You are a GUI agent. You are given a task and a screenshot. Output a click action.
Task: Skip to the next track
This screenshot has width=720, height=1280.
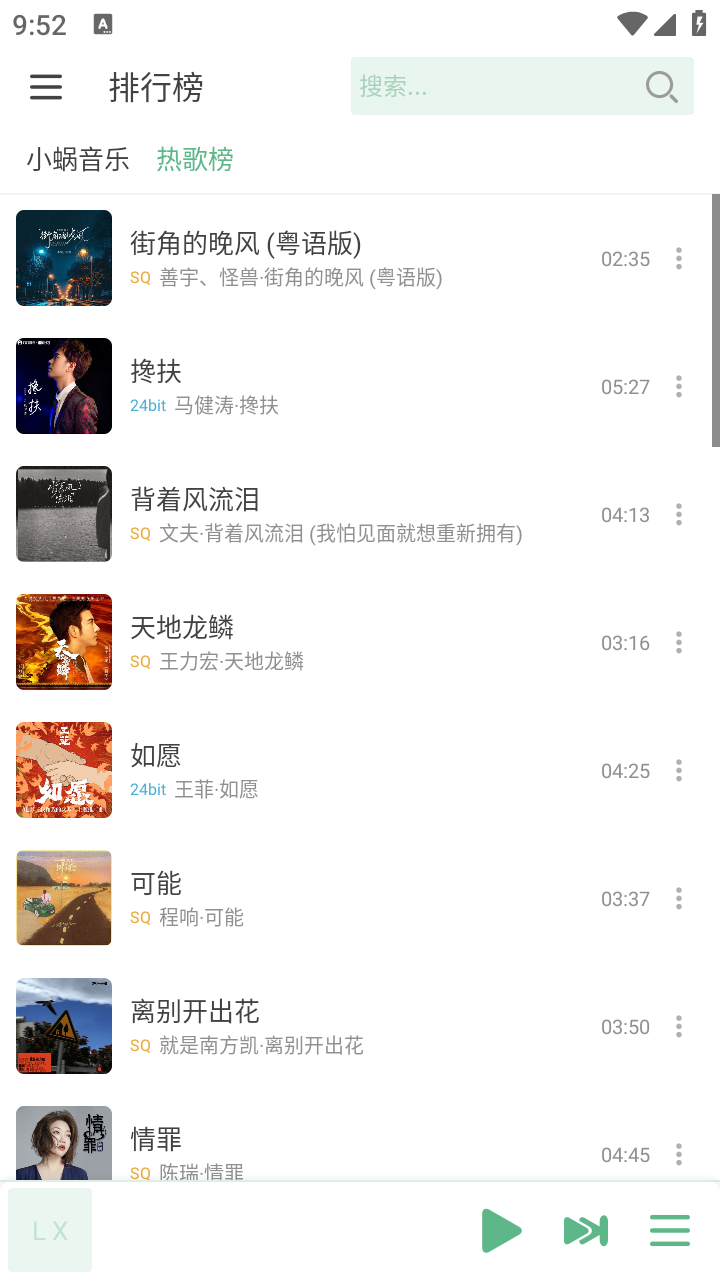click(x=586, y=1230)
